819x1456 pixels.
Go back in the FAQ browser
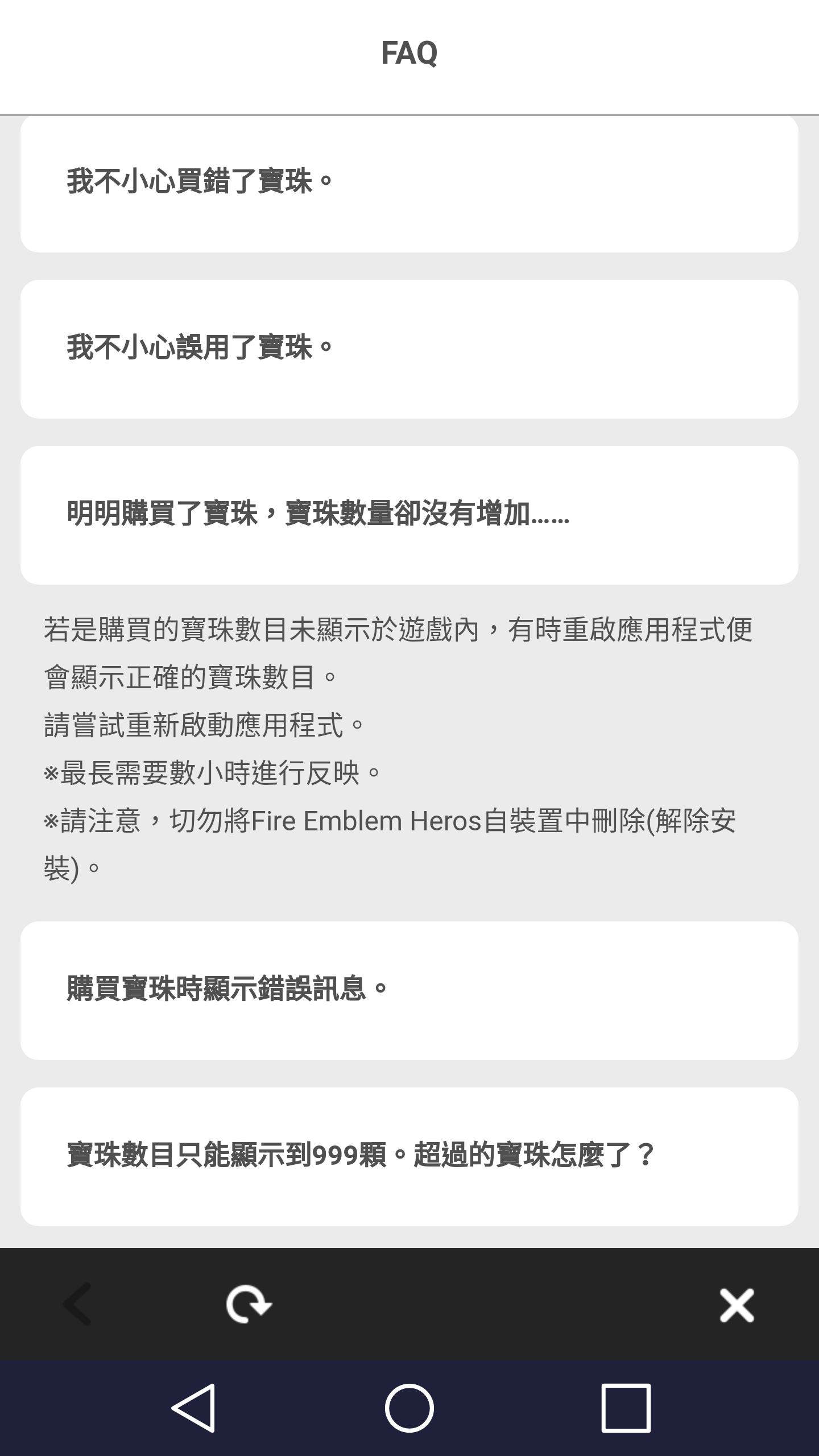point(78,1304)
